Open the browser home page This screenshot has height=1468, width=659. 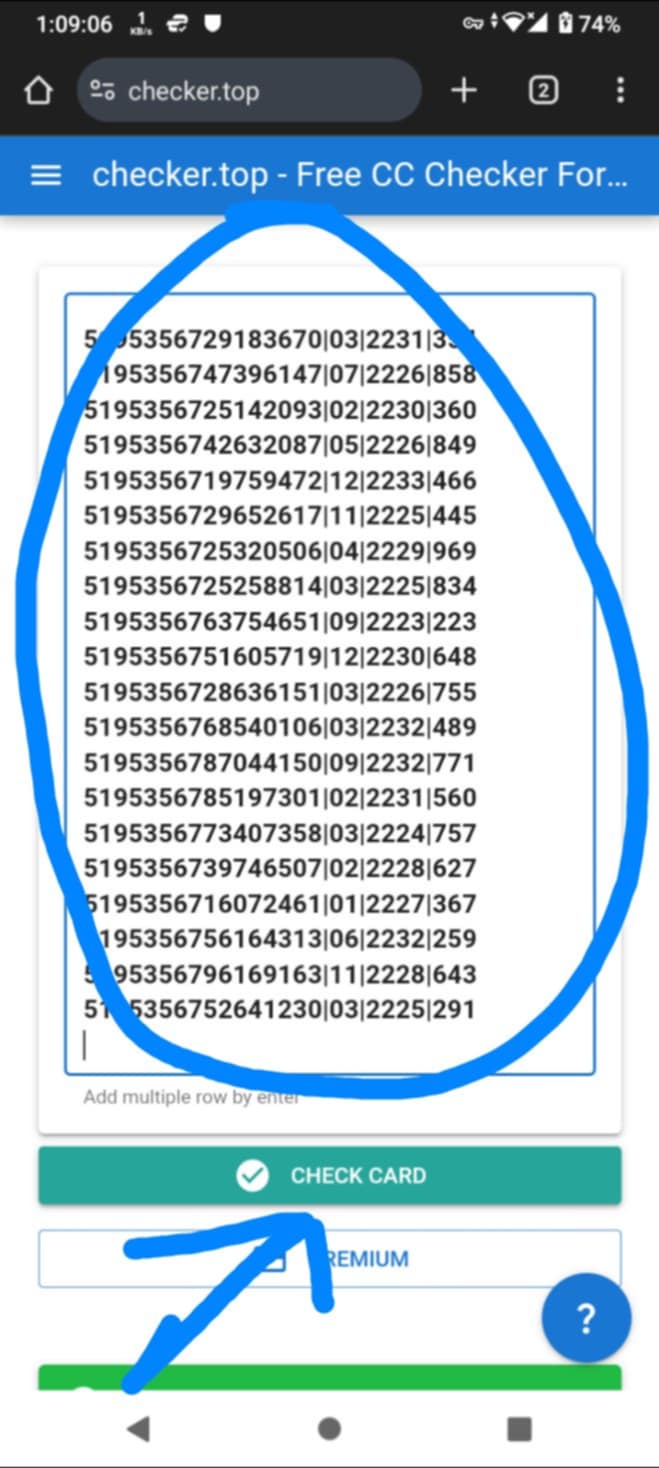coord(38,91)
